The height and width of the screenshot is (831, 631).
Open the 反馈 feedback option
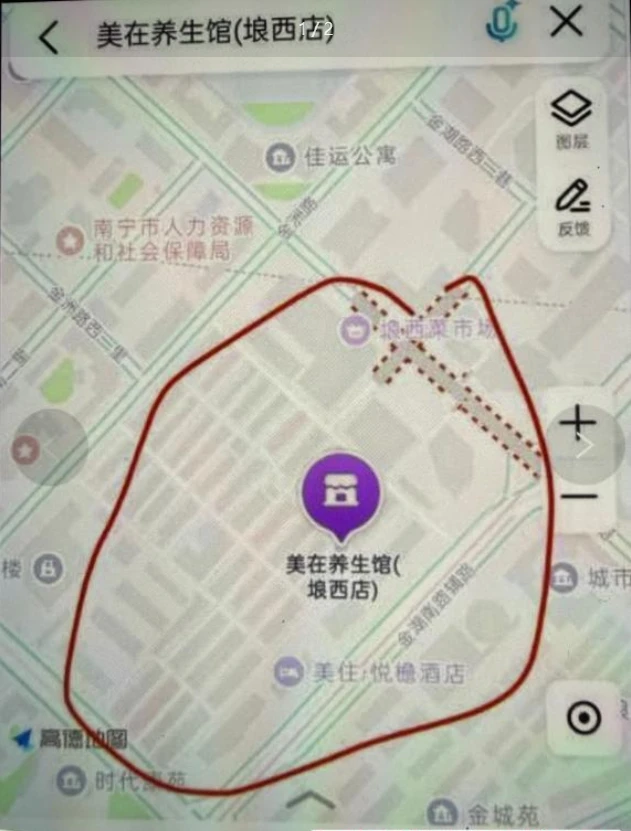572,207
